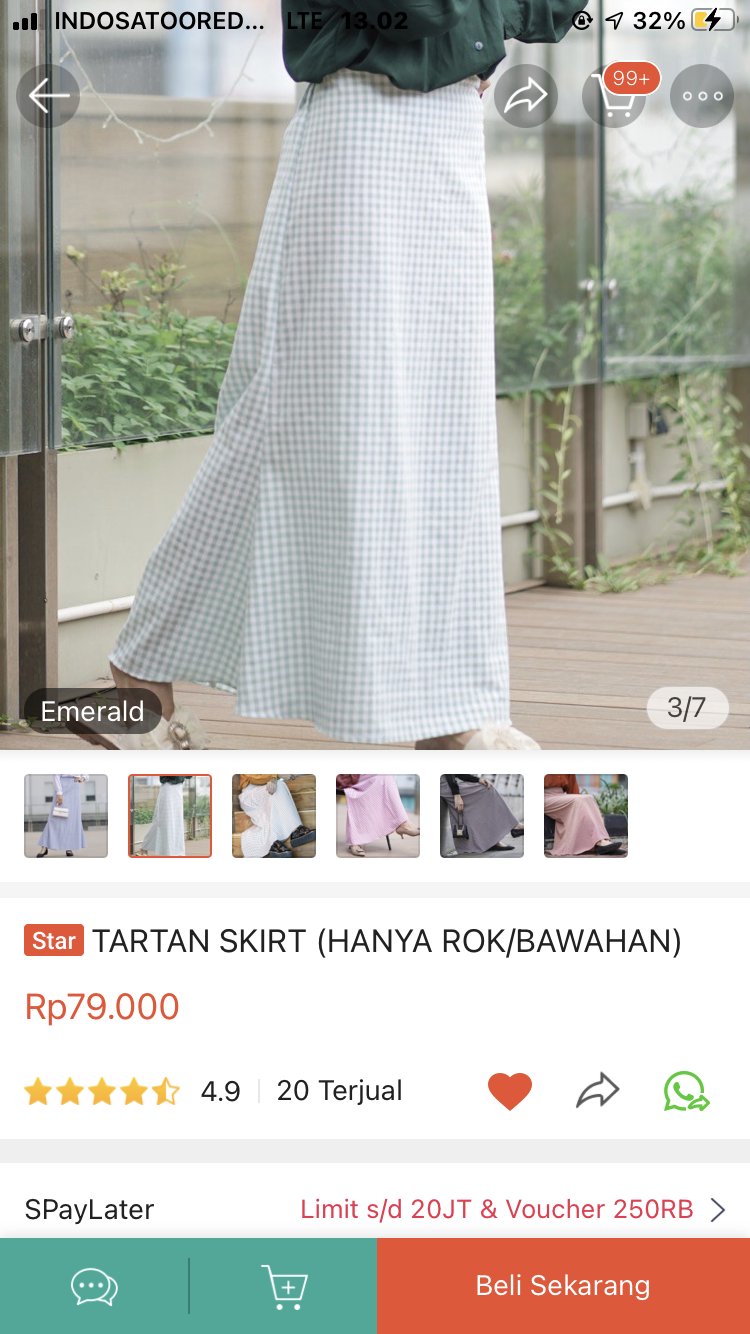Image resolution: width=750 pixels, height=1334 pixels.
Task: Select the Star badge label
Action: tap(53, 940)
